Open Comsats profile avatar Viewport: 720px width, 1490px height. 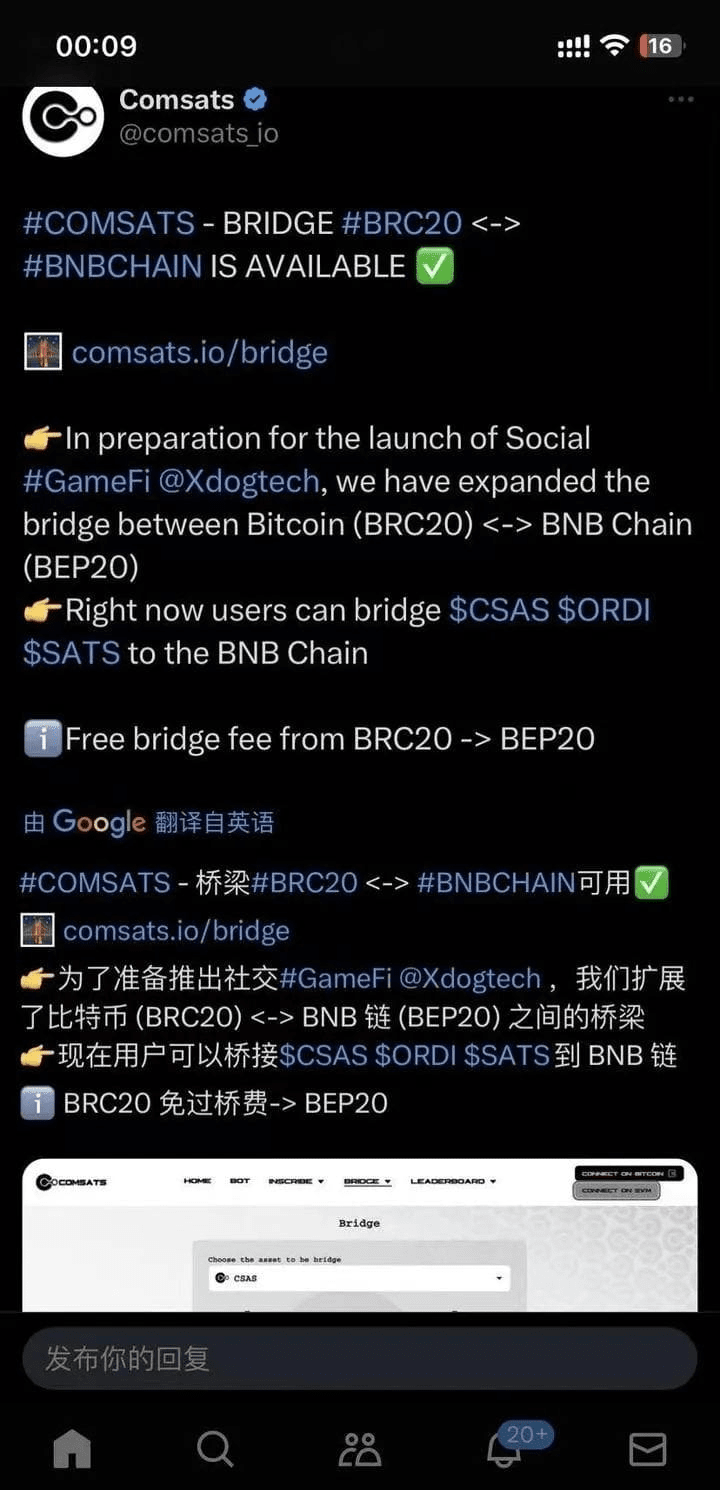(x=62, y=117)
